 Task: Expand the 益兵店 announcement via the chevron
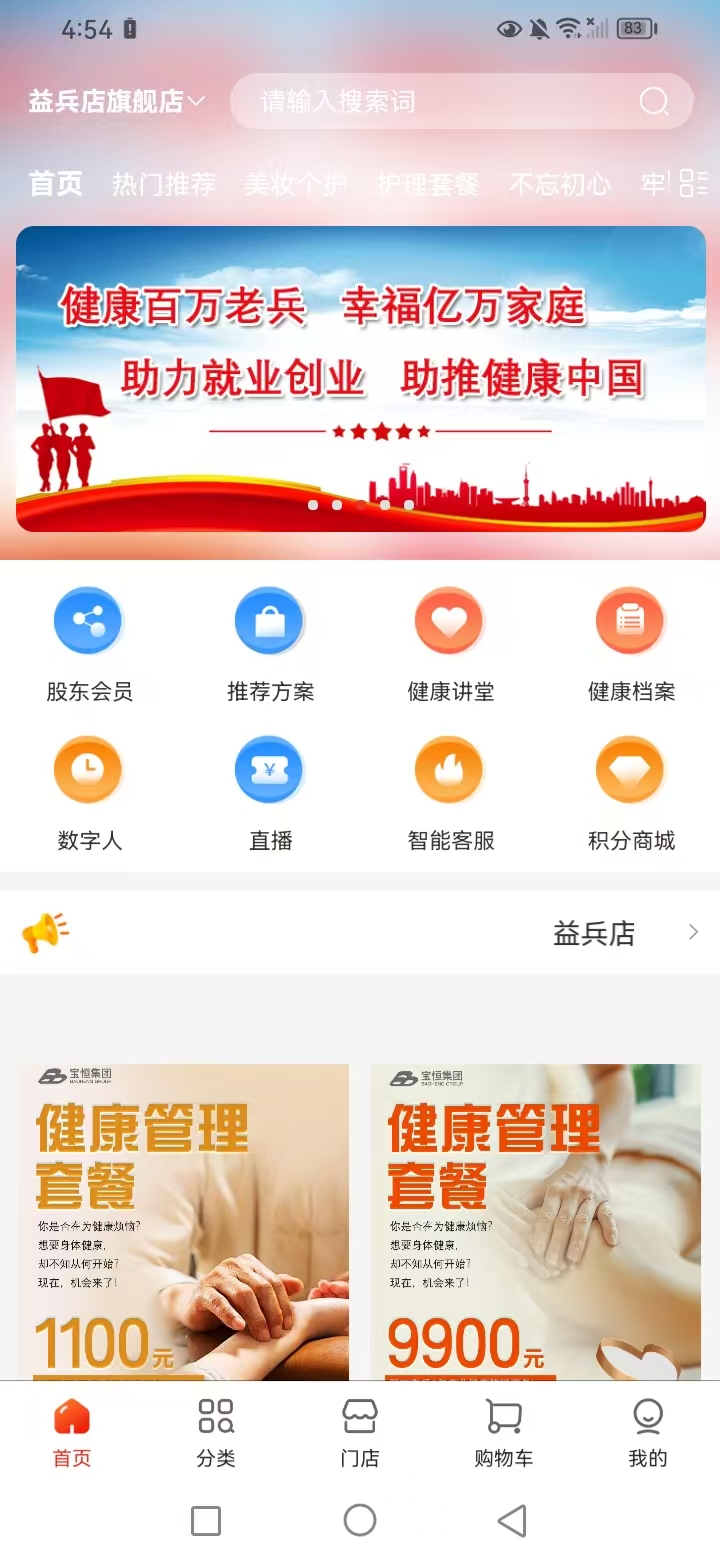[x=693, y=931]
